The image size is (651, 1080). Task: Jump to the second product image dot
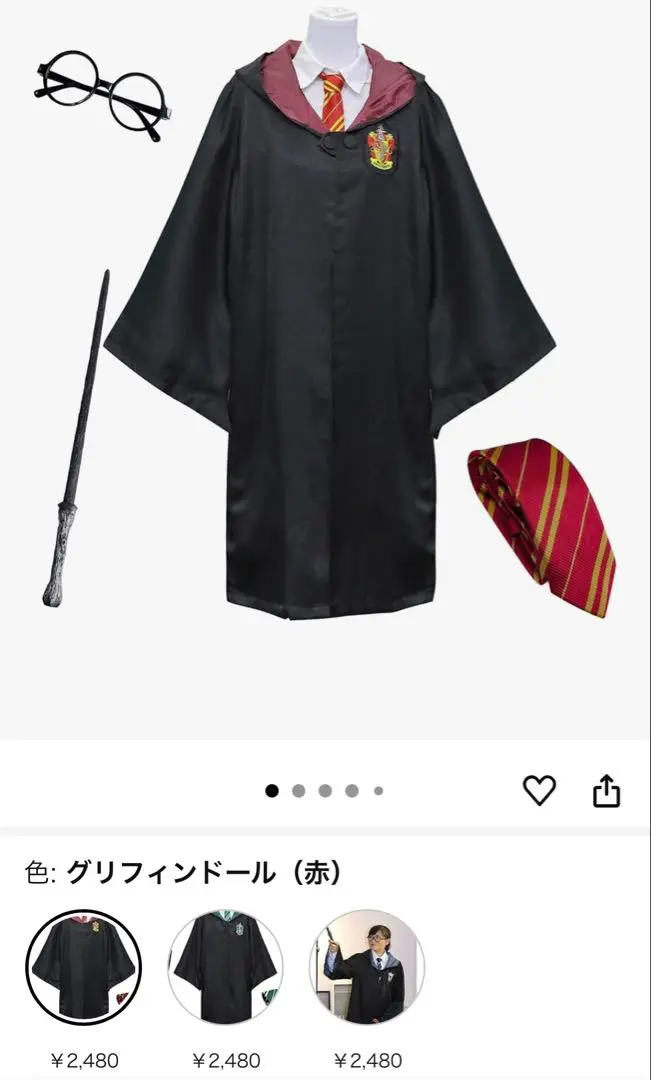pyautogui.click(x=298, y=791)
